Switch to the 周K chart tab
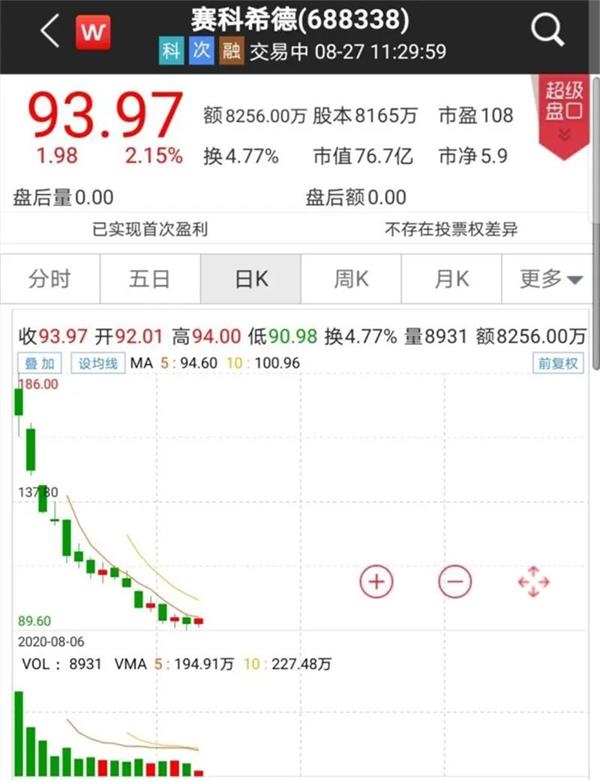This screenshot has height=782, width=600. (x=350, y=279)
